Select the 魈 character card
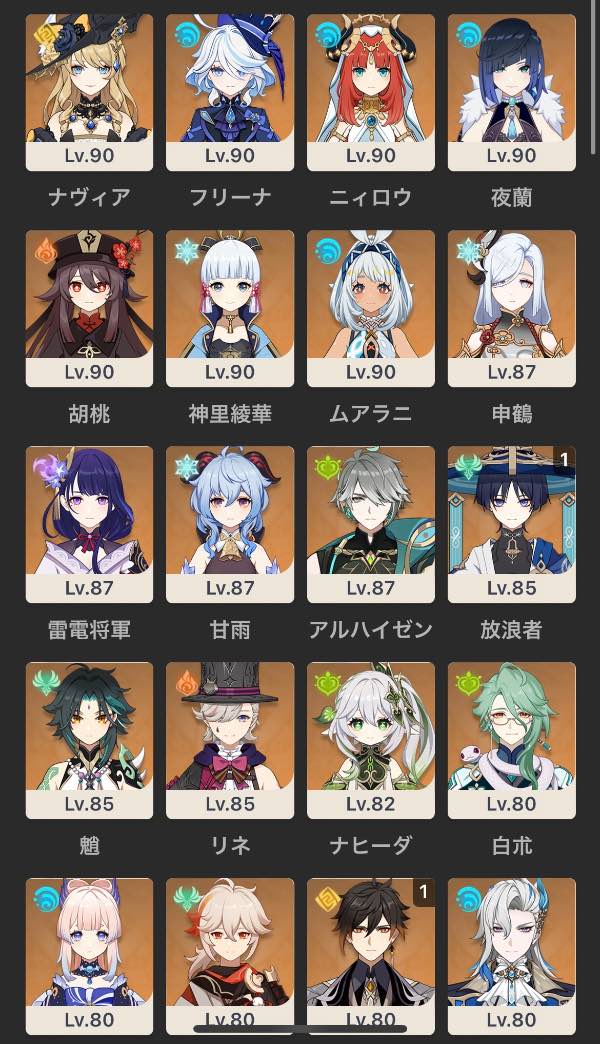Image resolution: width=600 pixels, height=1044 pixels. click(89, 740)
